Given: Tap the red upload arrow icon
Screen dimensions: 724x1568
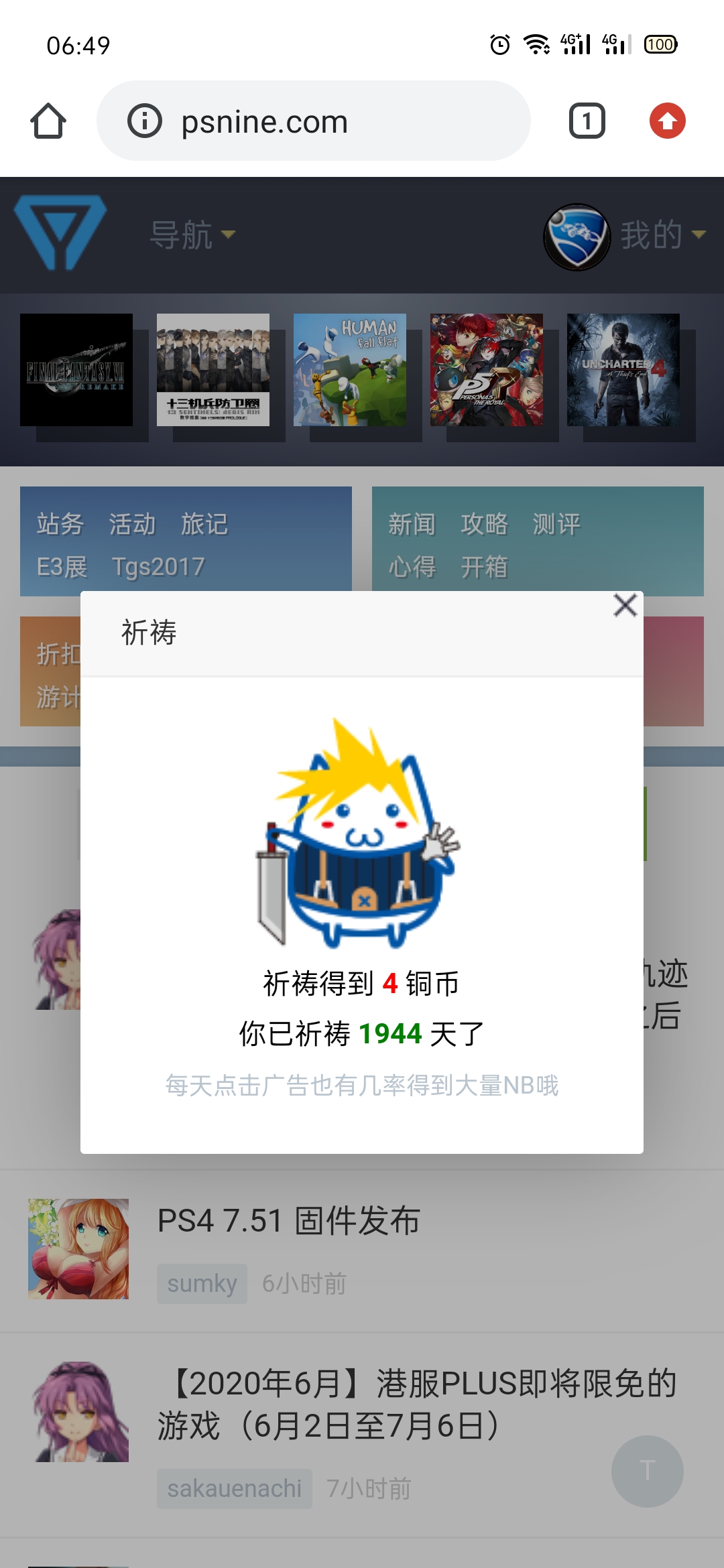Looking at the screenshot, I should coord(667,121).
